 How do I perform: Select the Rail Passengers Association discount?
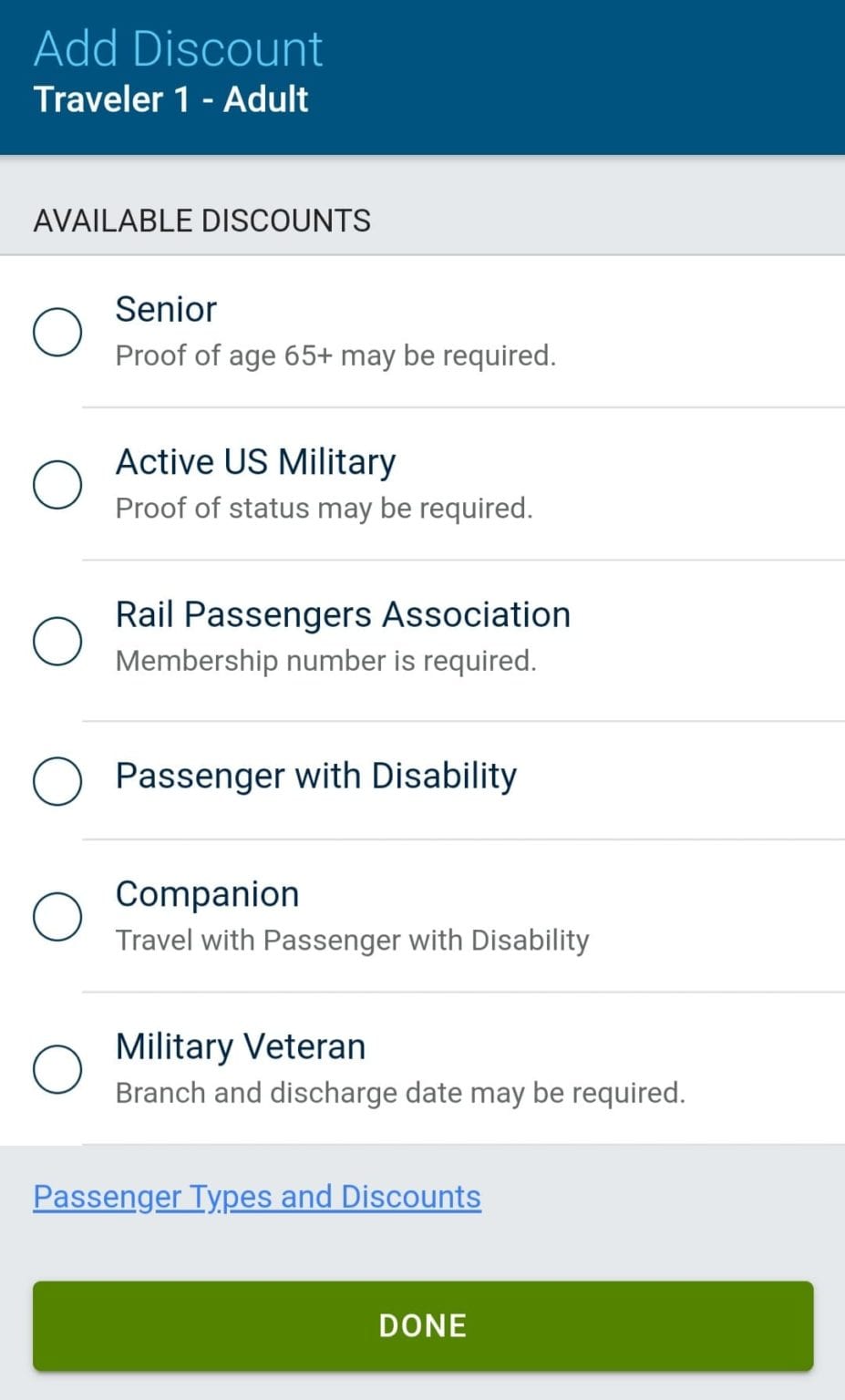[x=57, y=641]
